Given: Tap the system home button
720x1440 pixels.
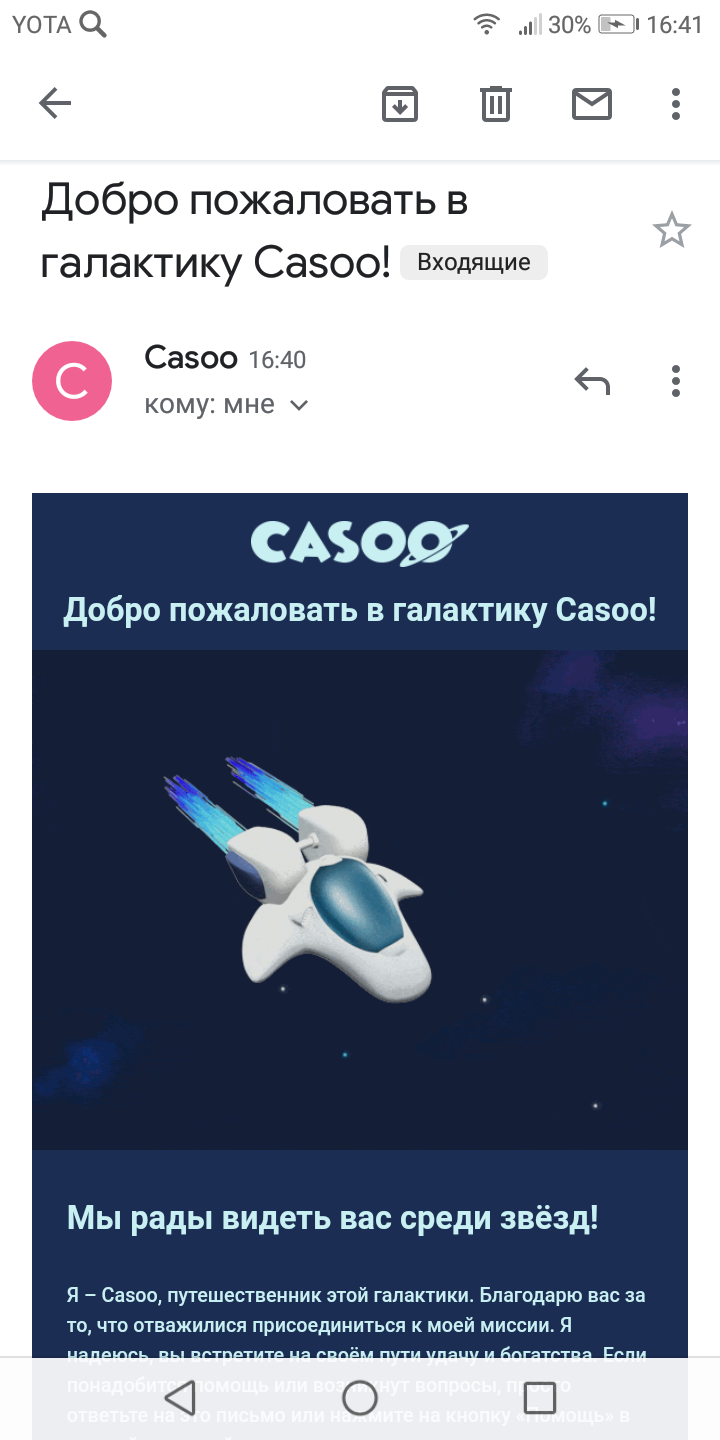Looking at the screenshot, I should [360, 1397].
